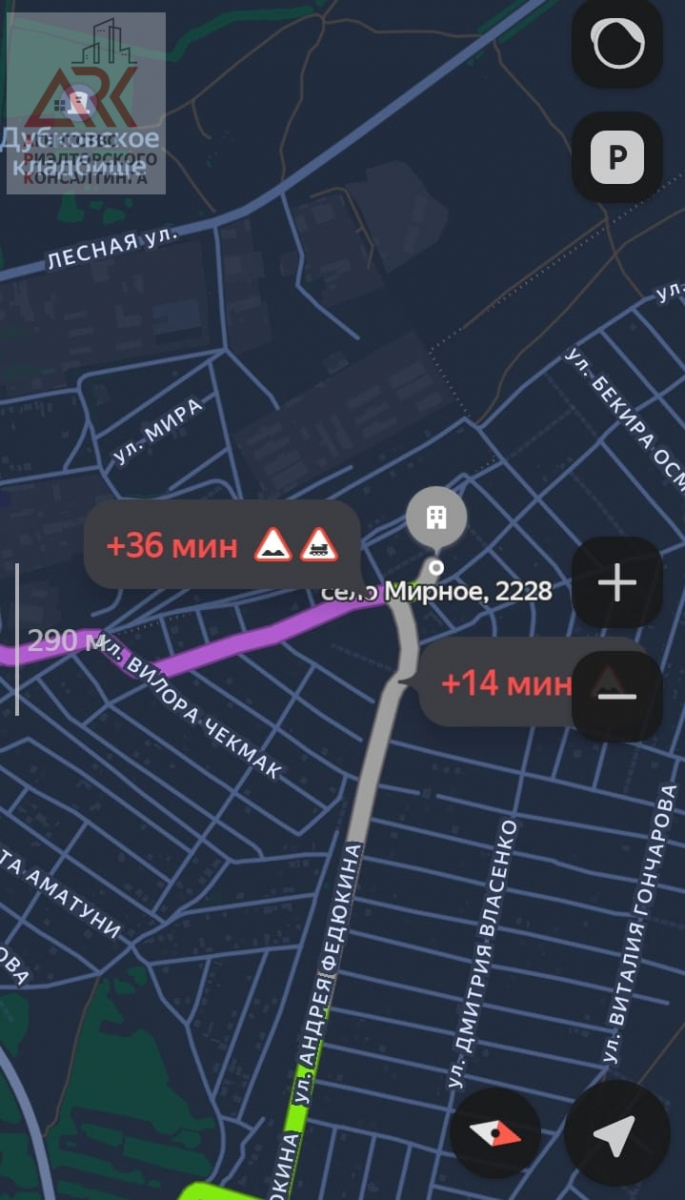Viewport: 685px width, 1200px height.
Task: Reset map orientation with the compass
Action: point(496,1133)
